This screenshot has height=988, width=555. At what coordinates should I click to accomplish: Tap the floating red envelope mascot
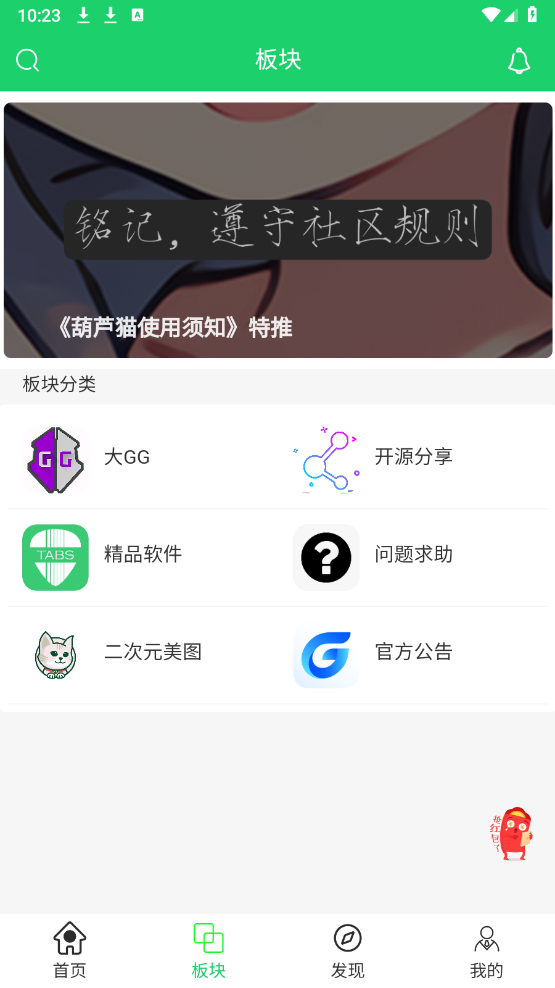click(x=512, y=833)
